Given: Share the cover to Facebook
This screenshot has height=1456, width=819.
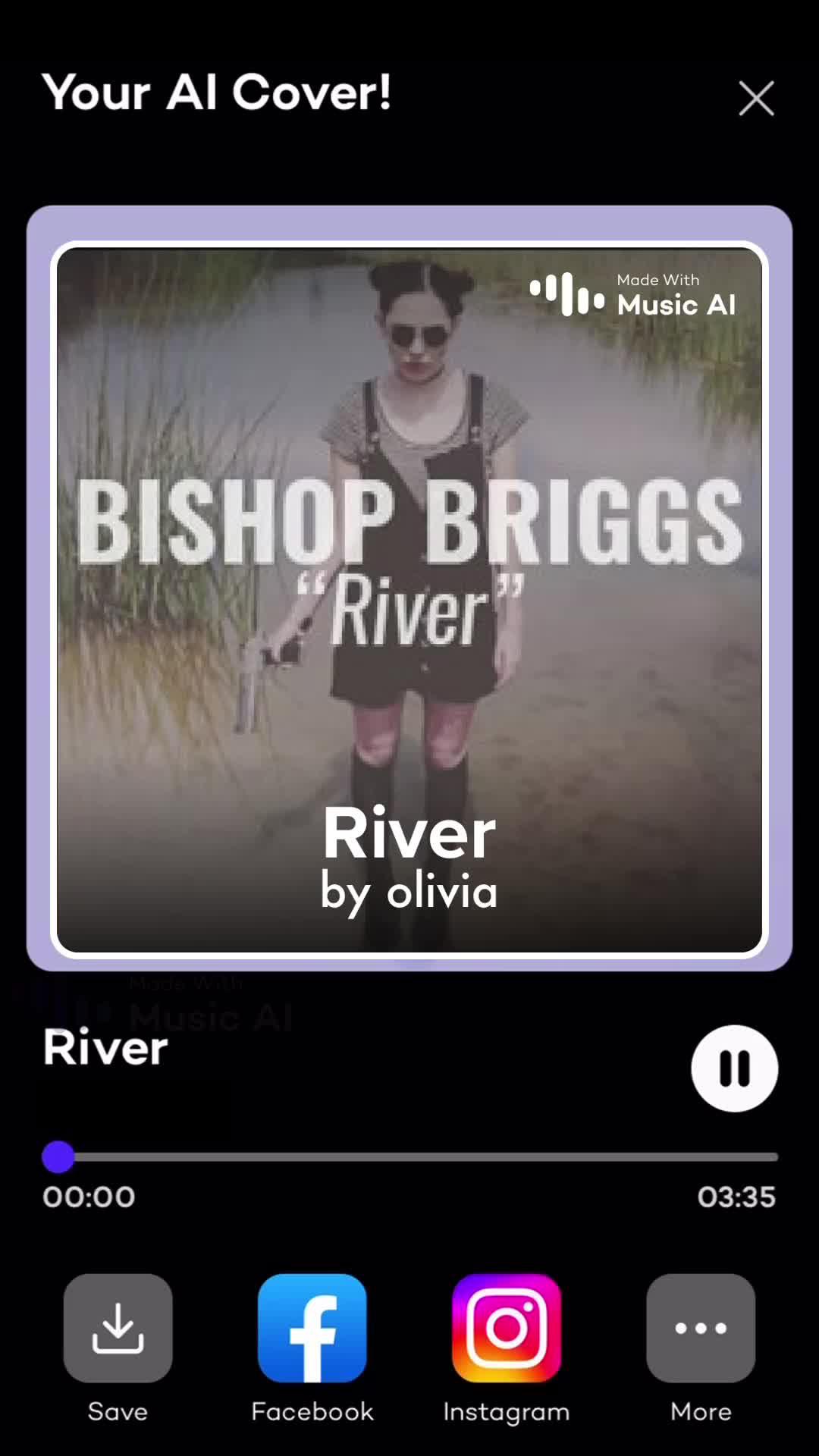Looking at the screenshot, I should coord(312,1328).
